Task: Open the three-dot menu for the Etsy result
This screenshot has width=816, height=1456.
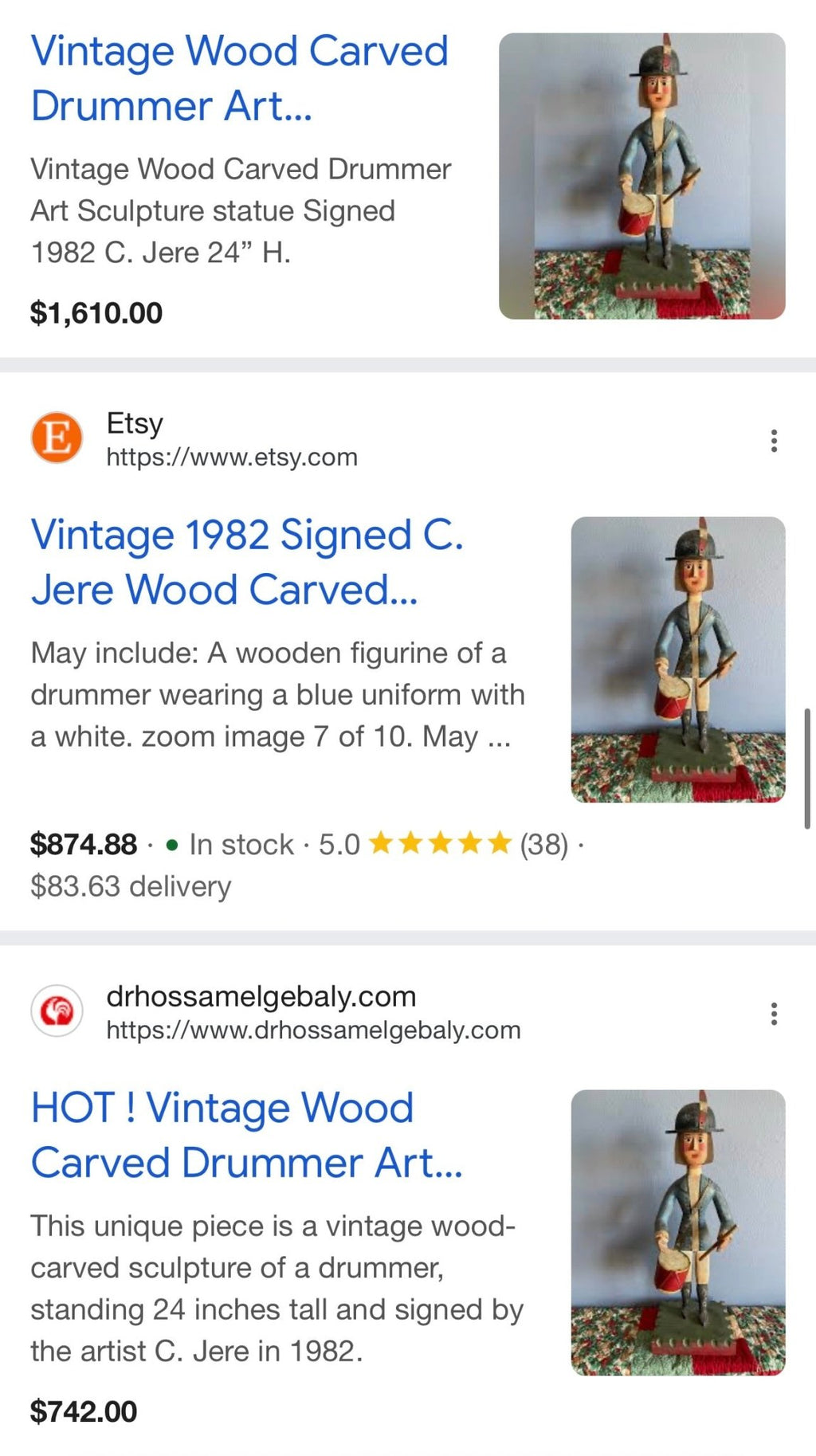Action: pyautogui.click(x=773, y=442)
